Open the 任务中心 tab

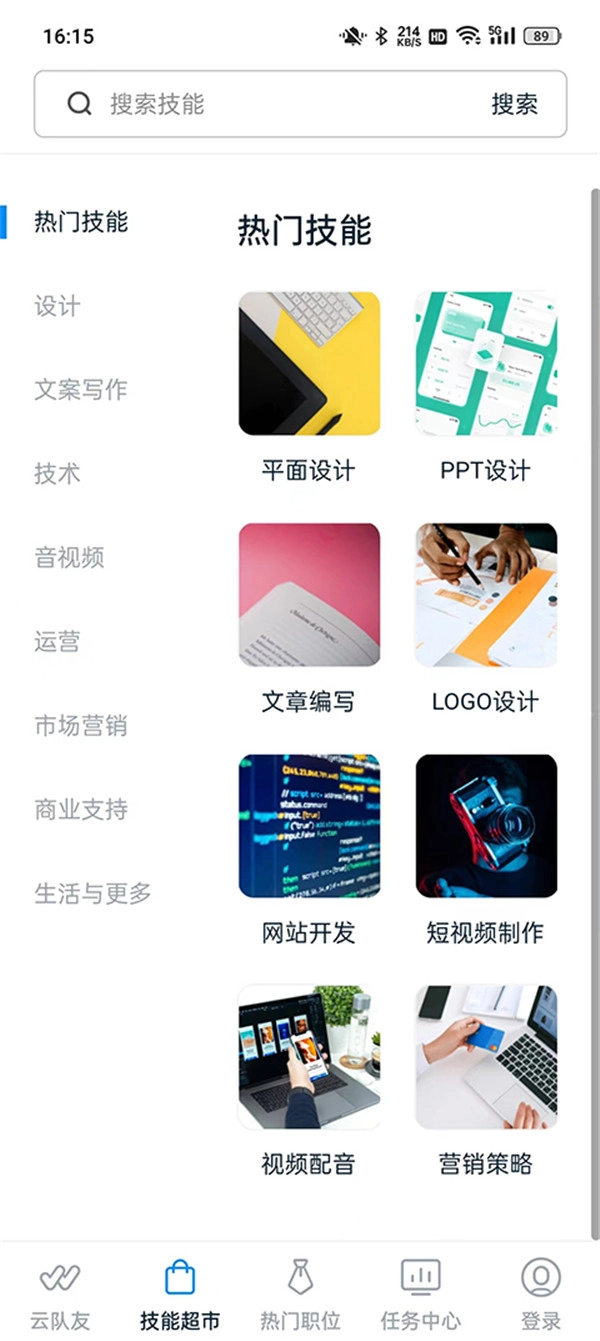pos(421,1293)
